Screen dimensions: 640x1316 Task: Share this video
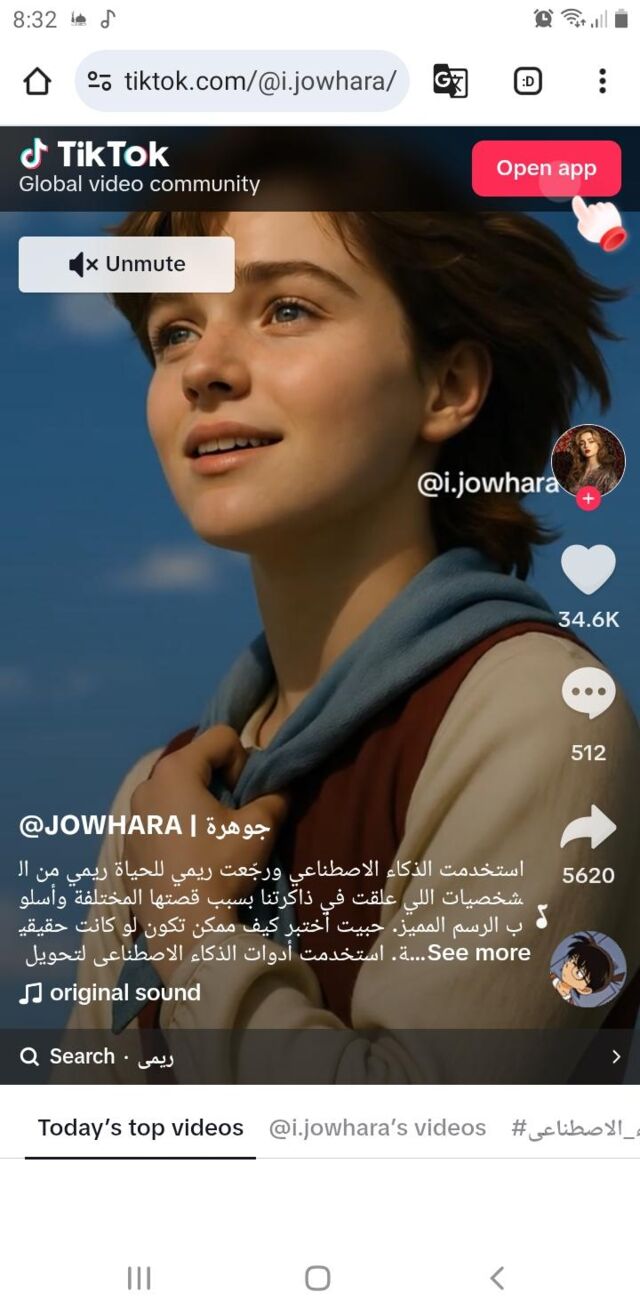point(588,827)
